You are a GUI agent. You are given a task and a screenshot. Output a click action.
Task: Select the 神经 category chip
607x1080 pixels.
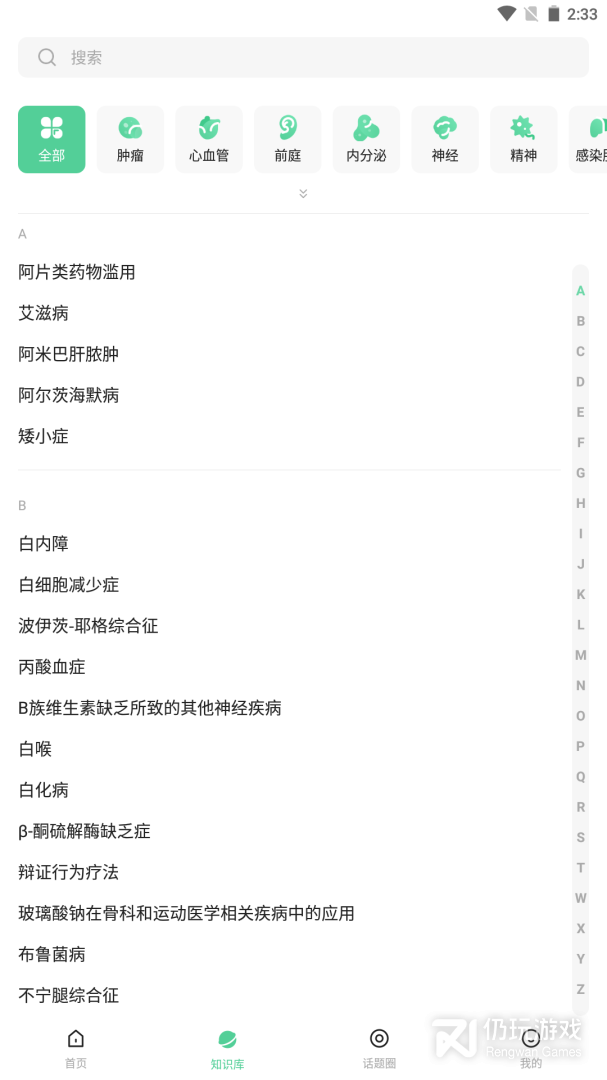click(445, 139)
